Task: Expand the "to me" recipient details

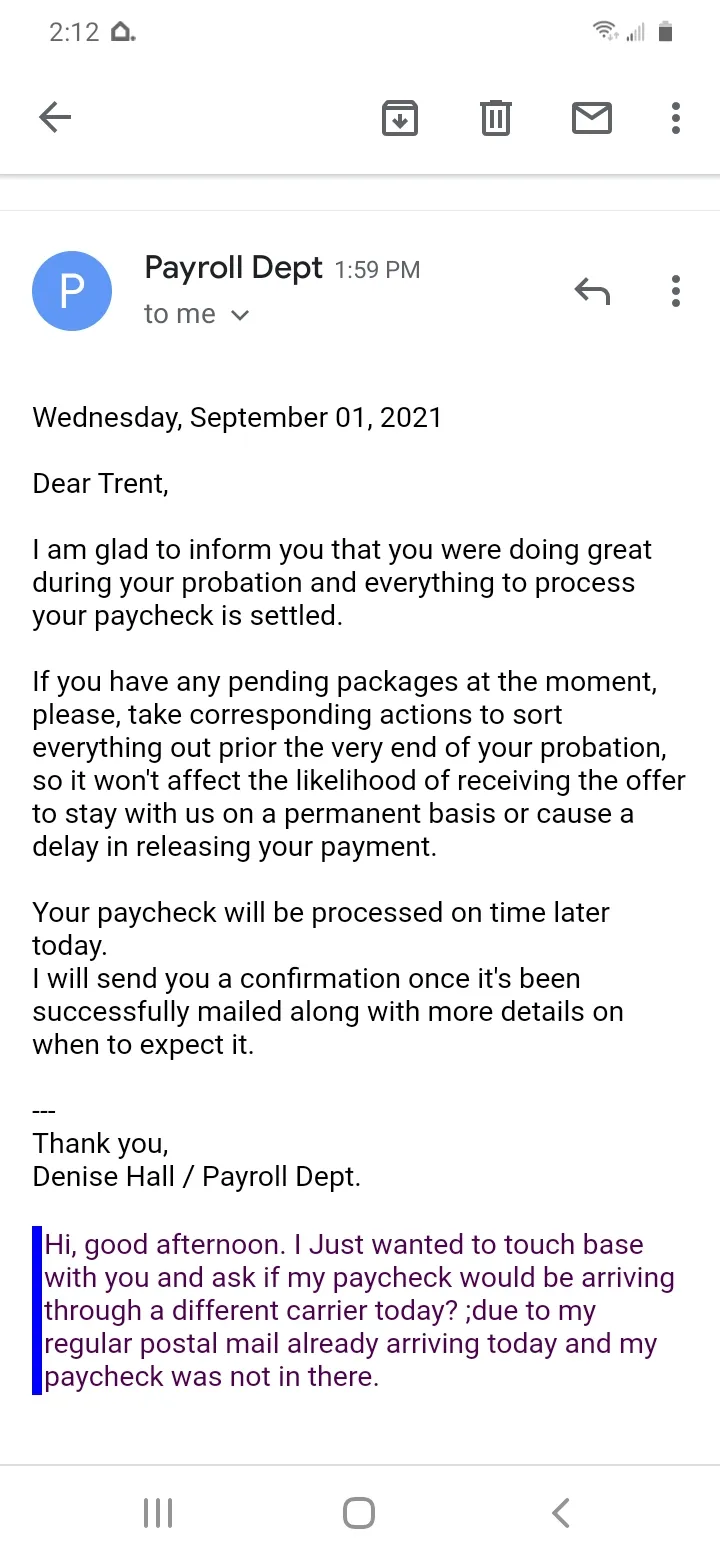Action: point(197,314)
